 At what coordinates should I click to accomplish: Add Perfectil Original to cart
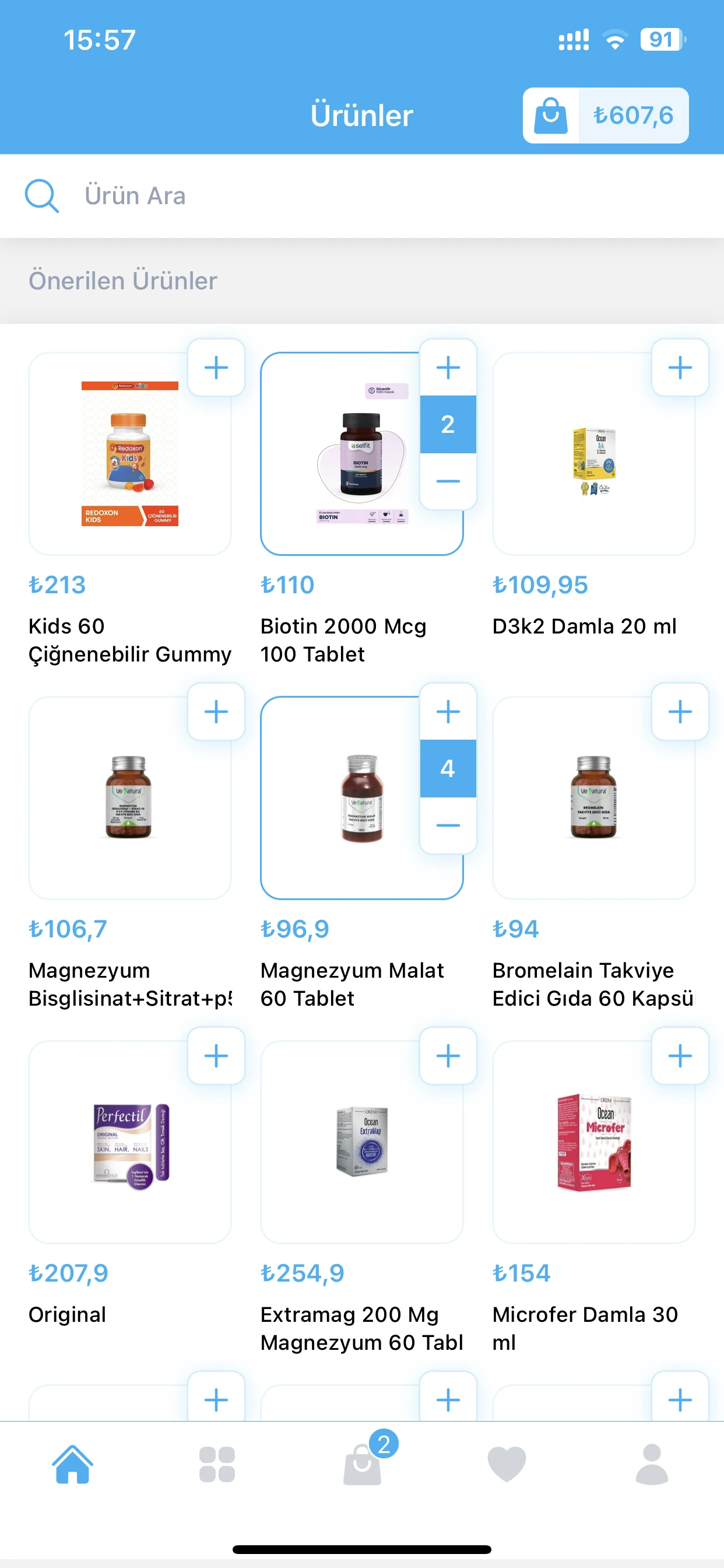[216, 1055]
